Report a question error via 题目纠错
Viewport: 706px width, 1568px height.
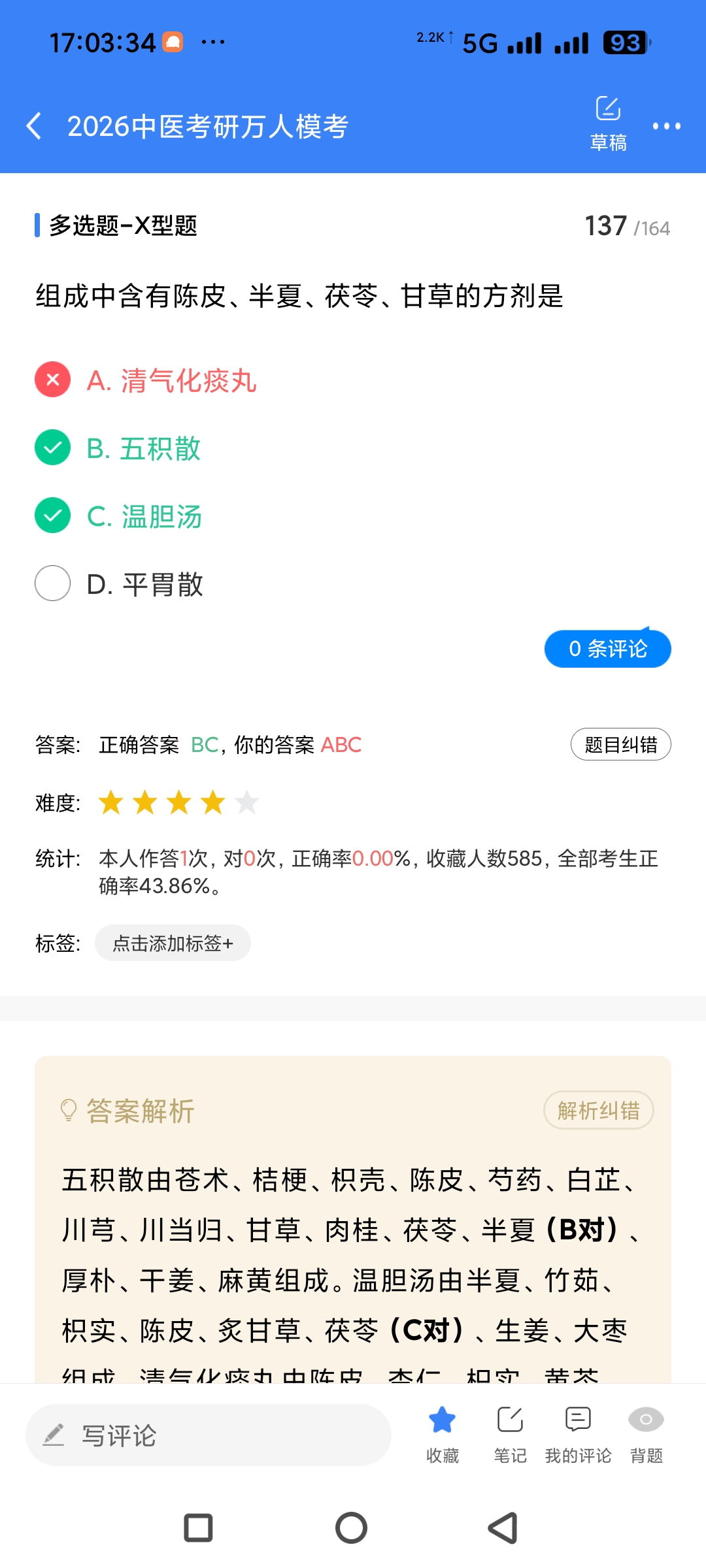(x=620, y=745)
